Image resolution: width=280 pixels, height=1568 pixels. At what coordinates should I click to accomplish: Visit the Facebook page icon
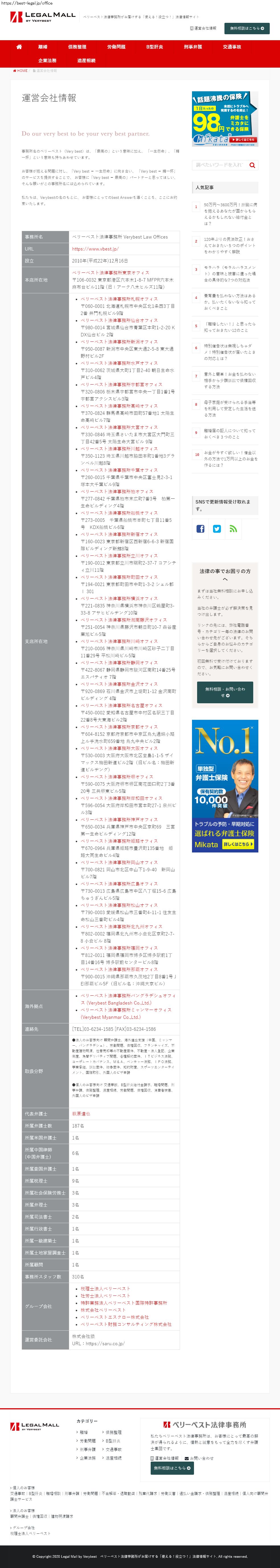(x=201, y=529)
